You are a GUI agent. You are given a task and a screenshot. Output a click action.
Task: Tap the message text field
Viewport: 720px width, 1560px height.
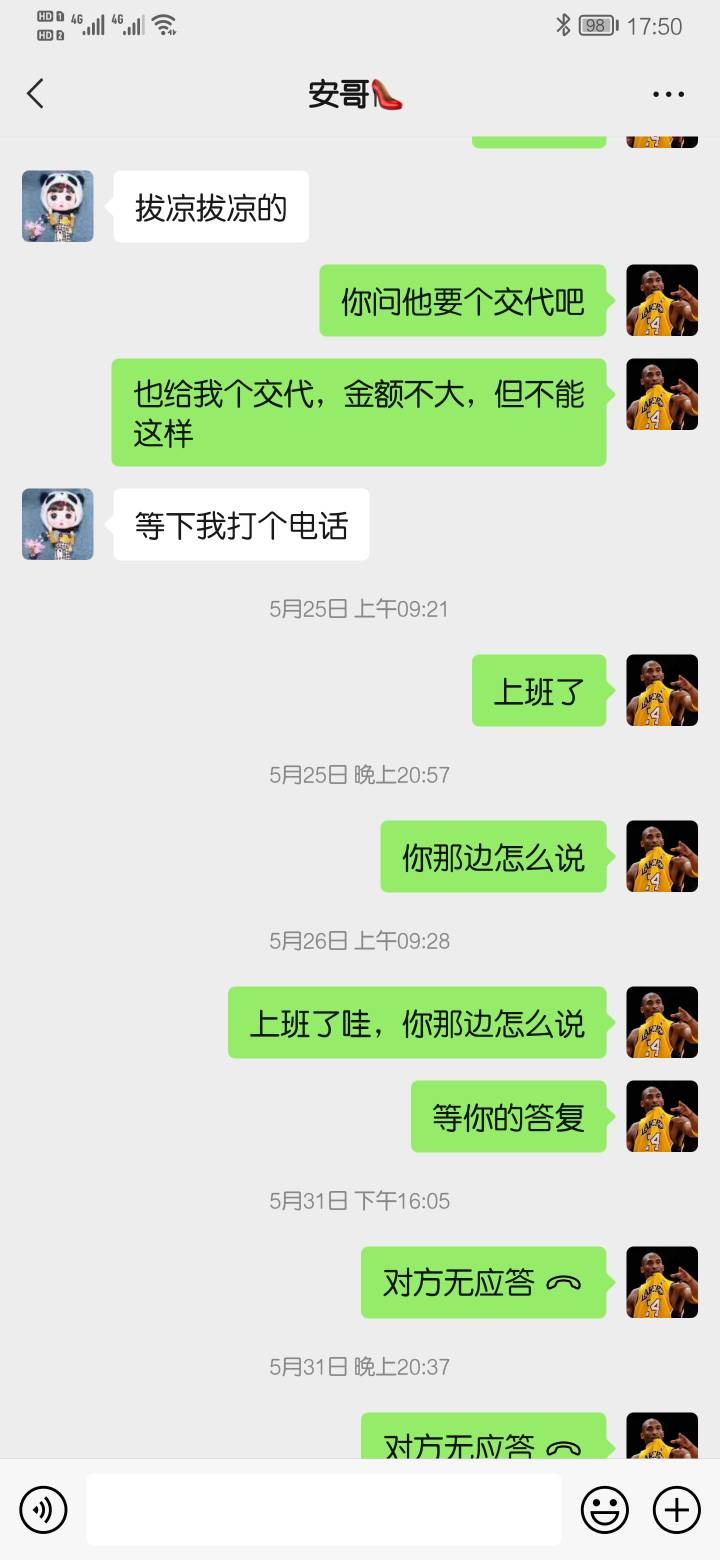pos(323,1509)
